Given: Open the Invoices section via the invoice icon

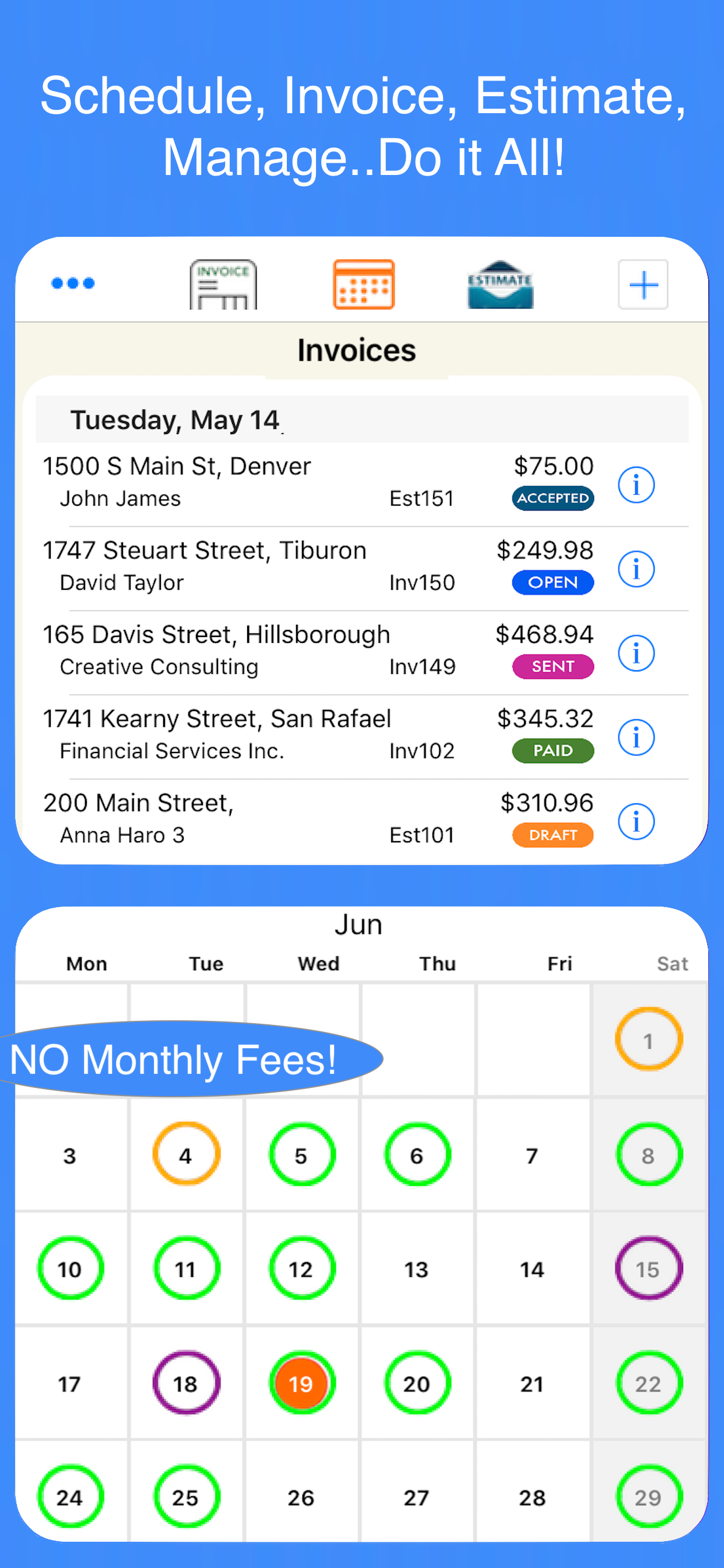Looking at the screenshot, I should 222,283.
